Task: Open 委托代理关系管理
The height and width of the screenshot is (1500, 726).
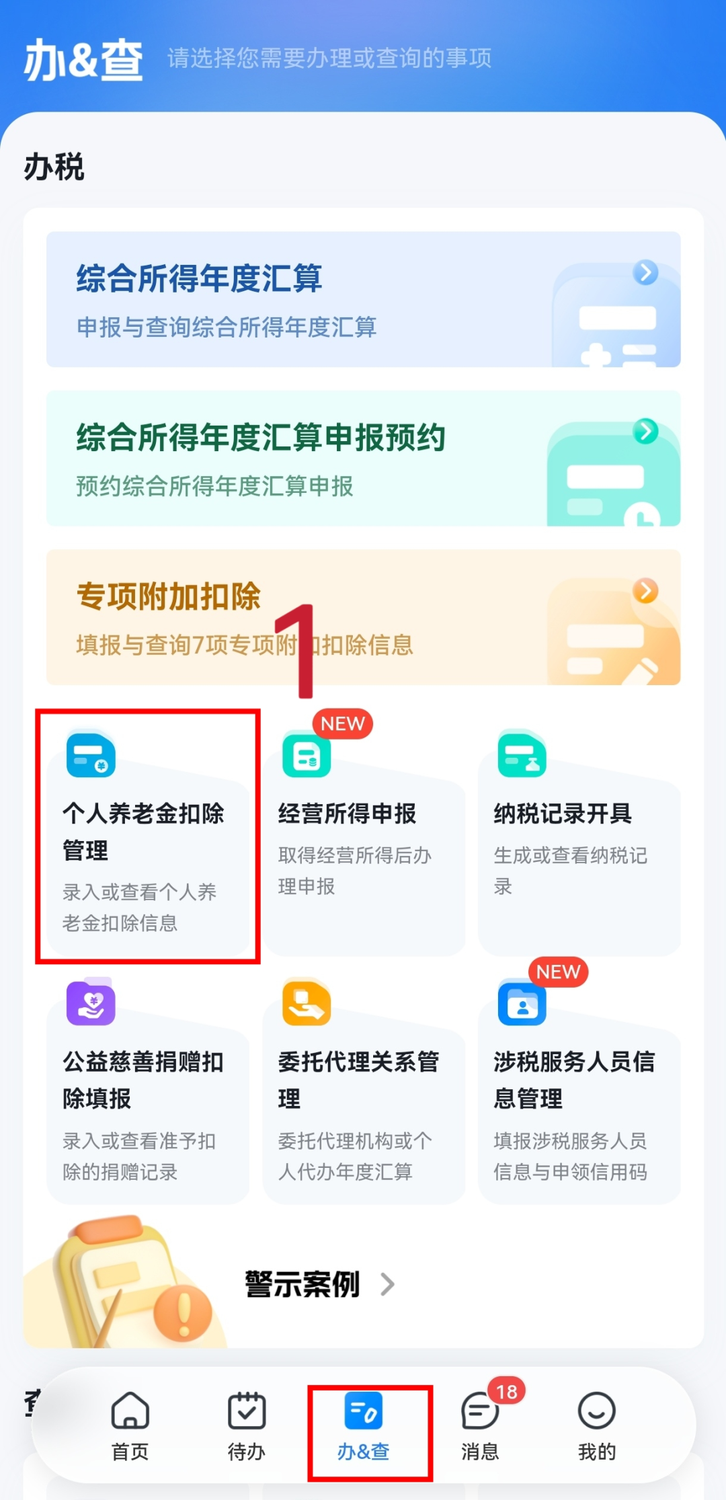Action: [x=363, y=1088]
